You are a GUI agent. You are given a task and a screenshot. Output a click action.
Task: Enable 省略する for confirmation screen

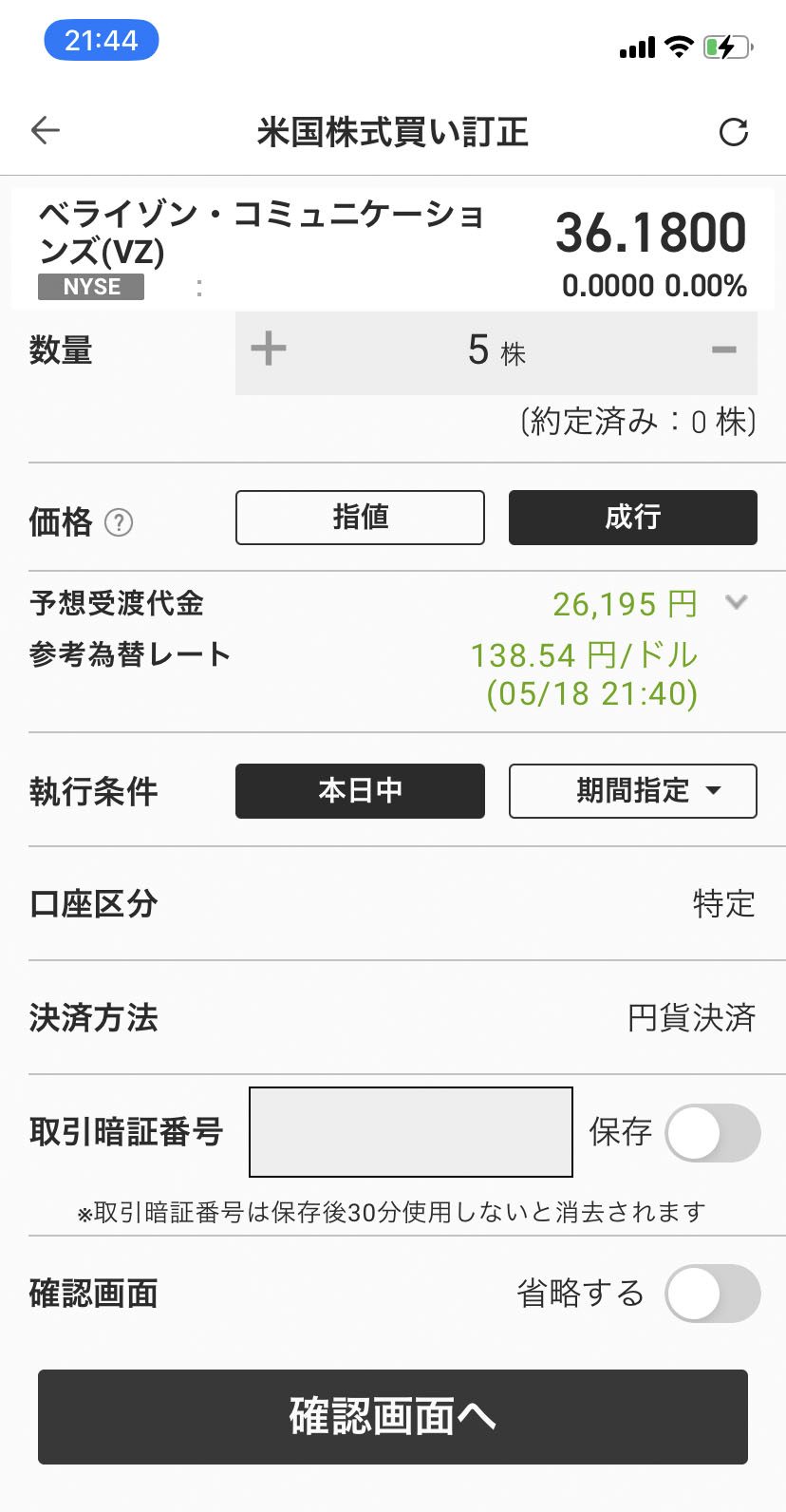(712, 1294)
